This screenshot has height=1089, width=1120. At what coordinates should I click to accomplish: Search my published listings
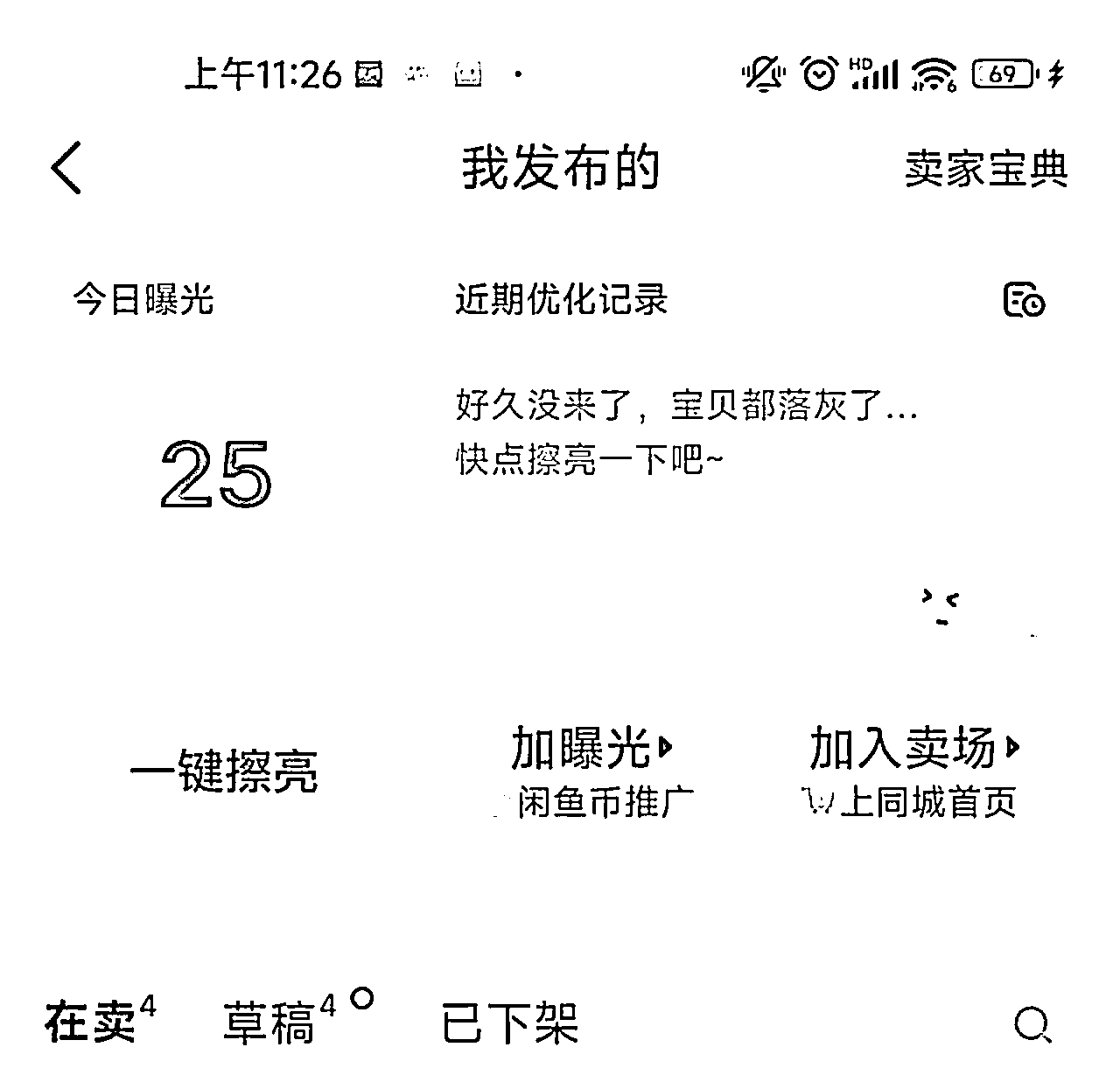[x=1032, y=1023]
